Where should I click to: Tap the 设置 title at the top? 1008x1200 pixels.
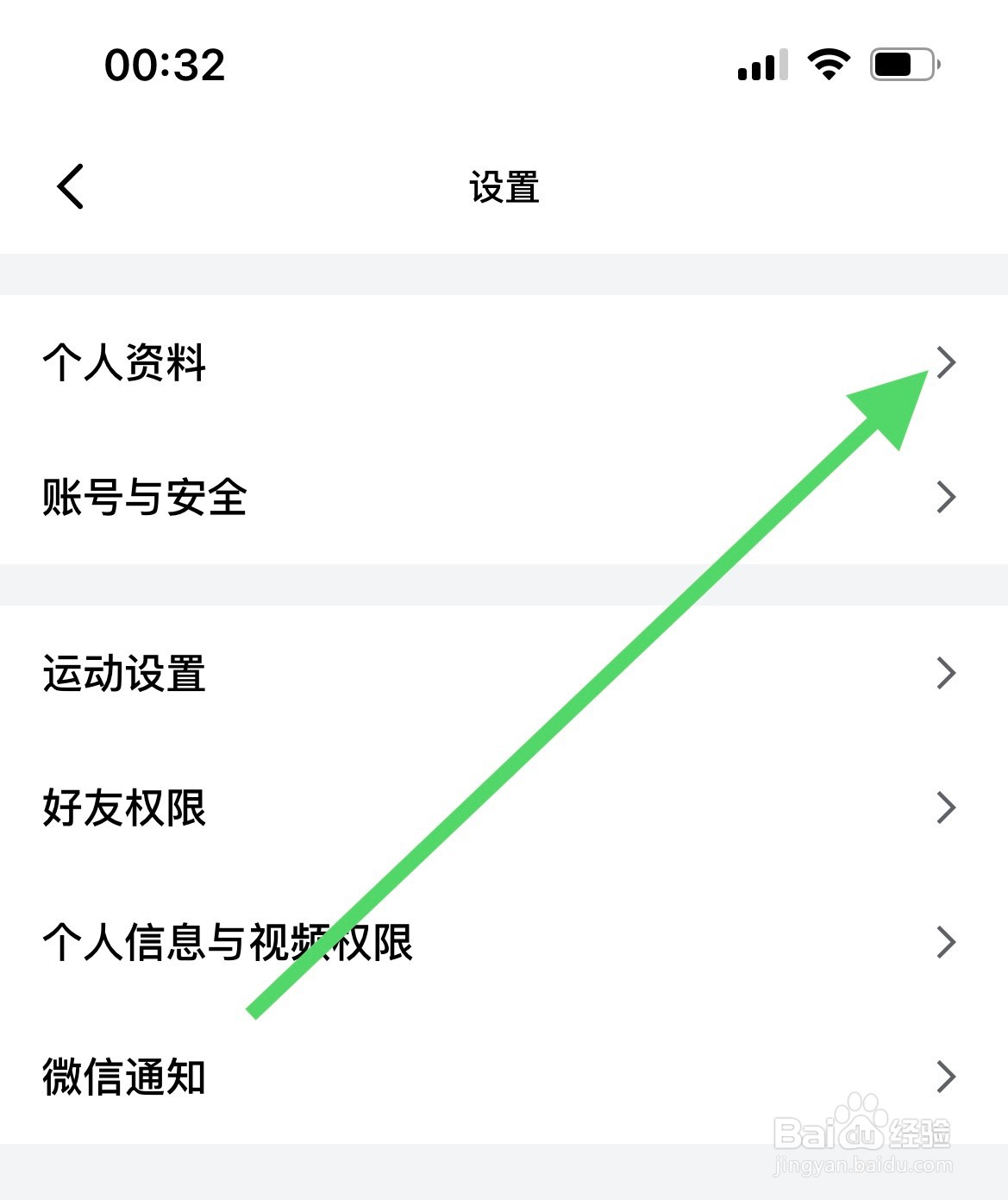[x=504, y=188]
